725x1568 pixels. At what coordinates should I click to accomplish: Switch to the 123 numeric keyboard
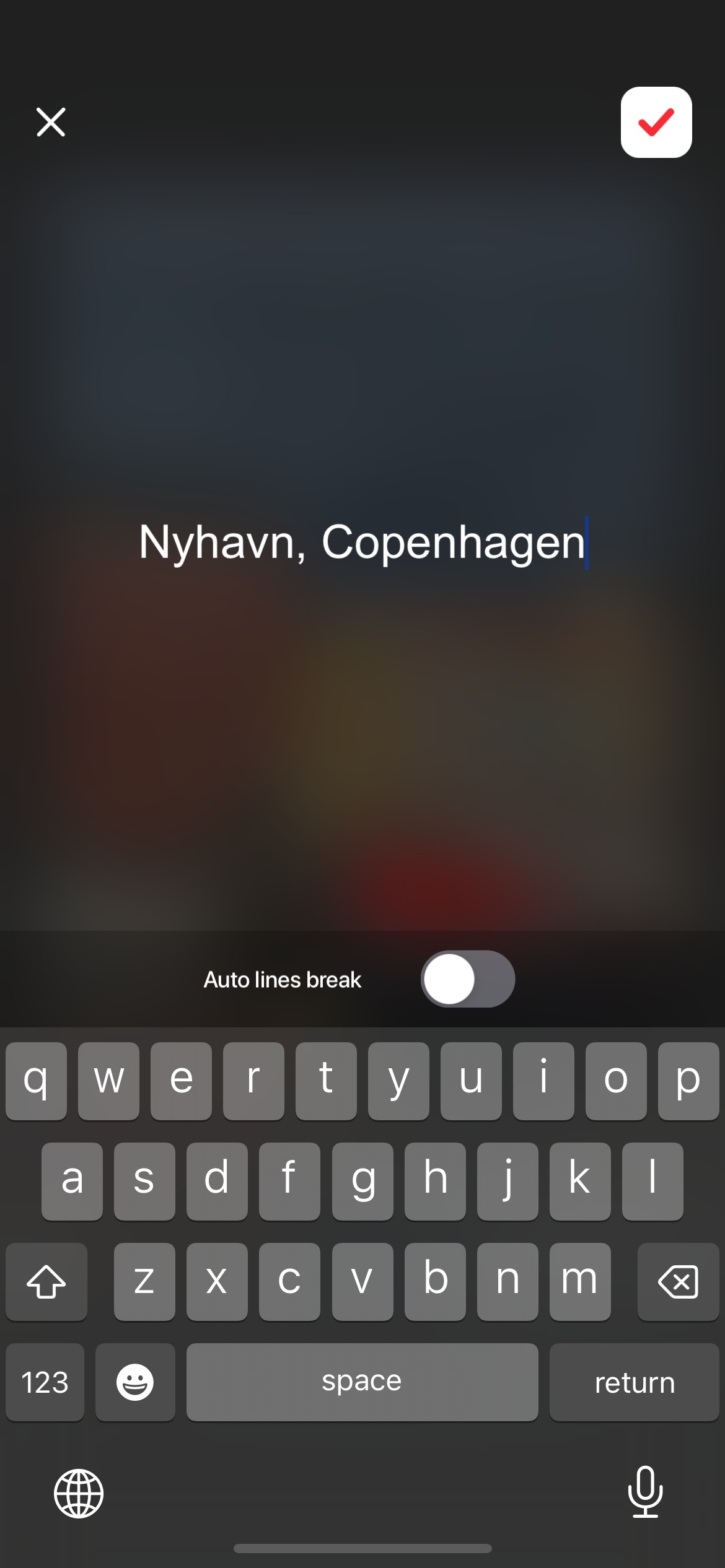(45, 1382)
